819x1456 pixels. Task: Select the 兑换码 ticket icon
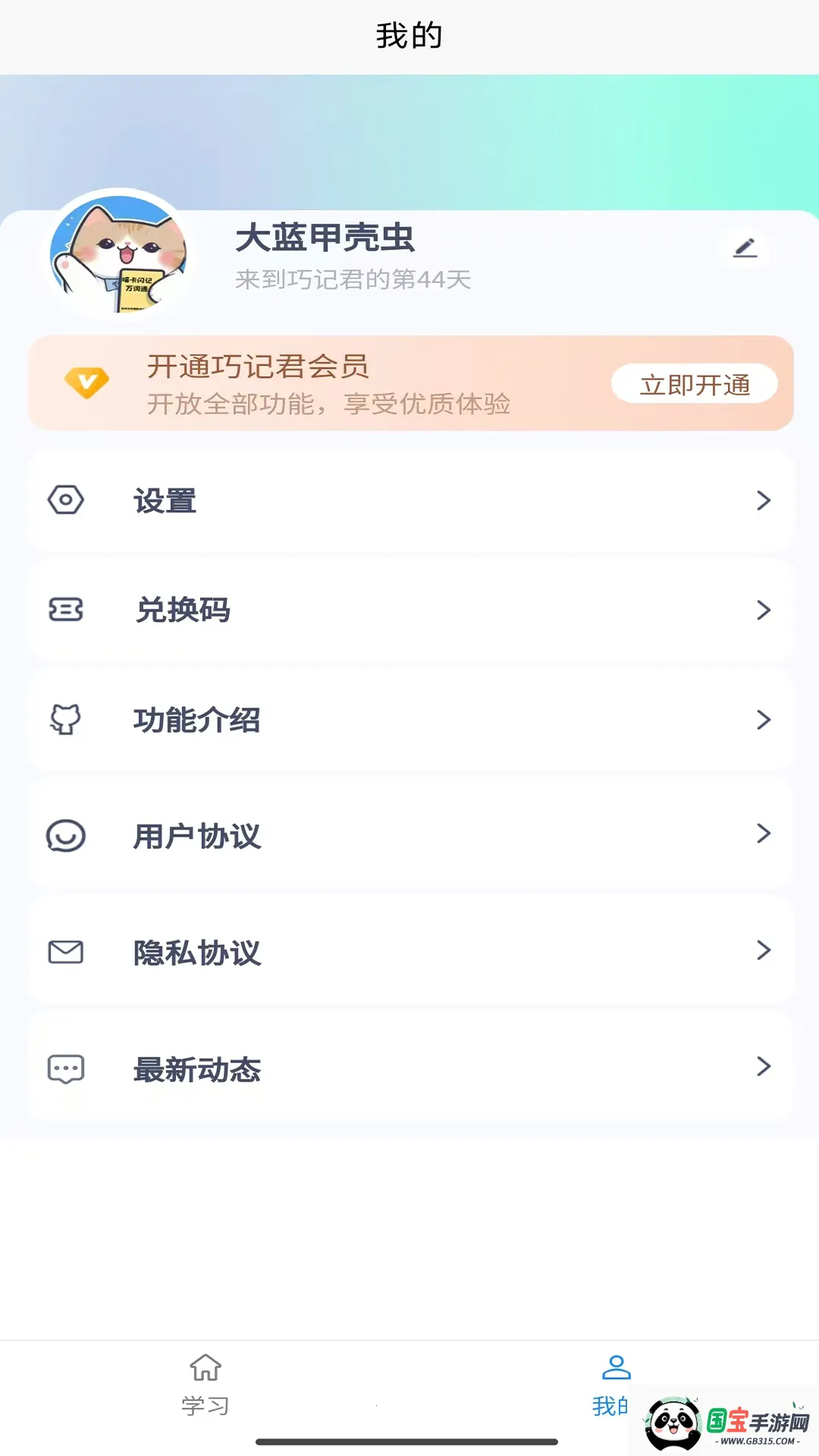65,610
